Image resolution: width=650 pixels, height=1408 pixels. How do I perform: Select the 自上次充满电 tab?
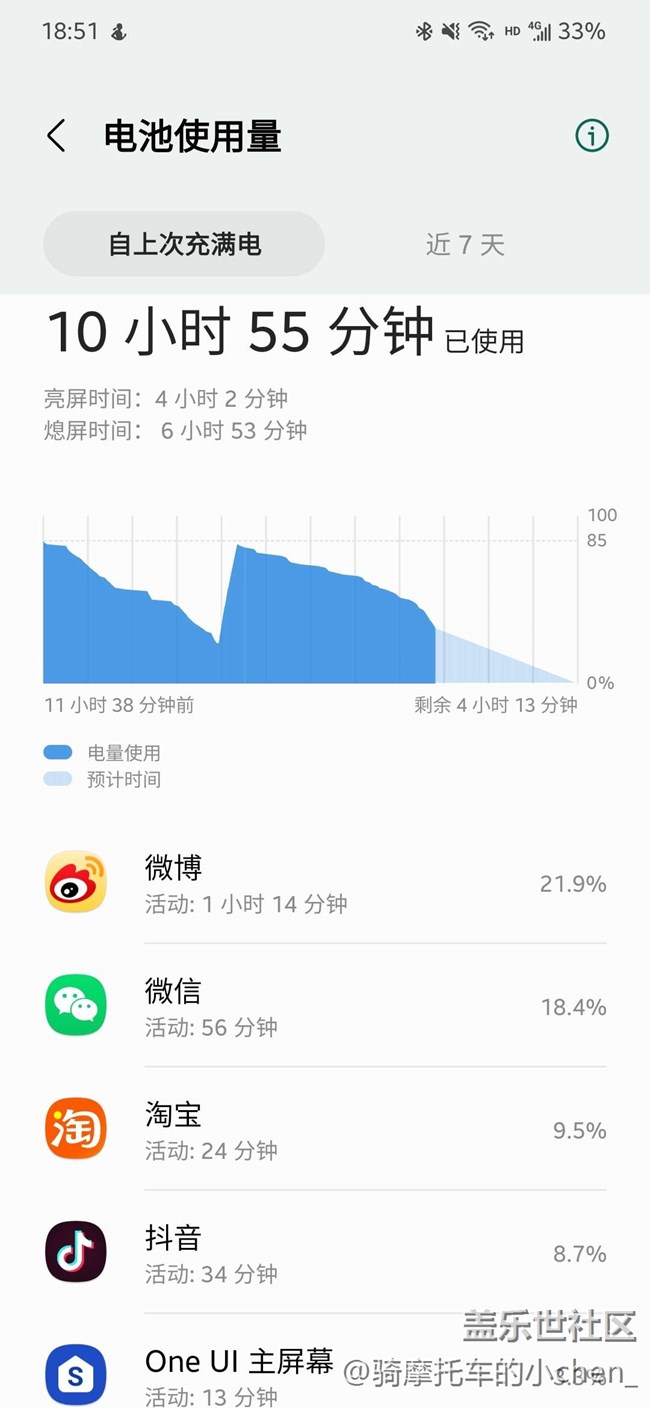pos(184,244)
